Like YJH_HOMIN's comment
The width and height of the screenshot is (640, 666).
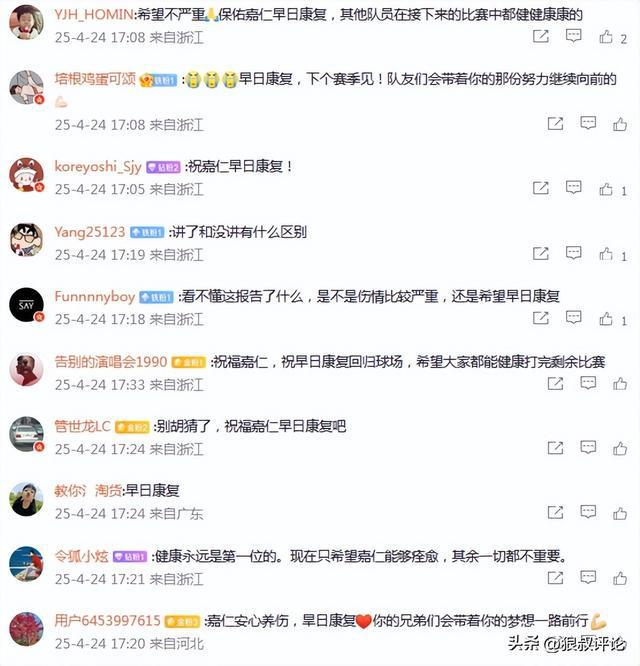[606, 37]
